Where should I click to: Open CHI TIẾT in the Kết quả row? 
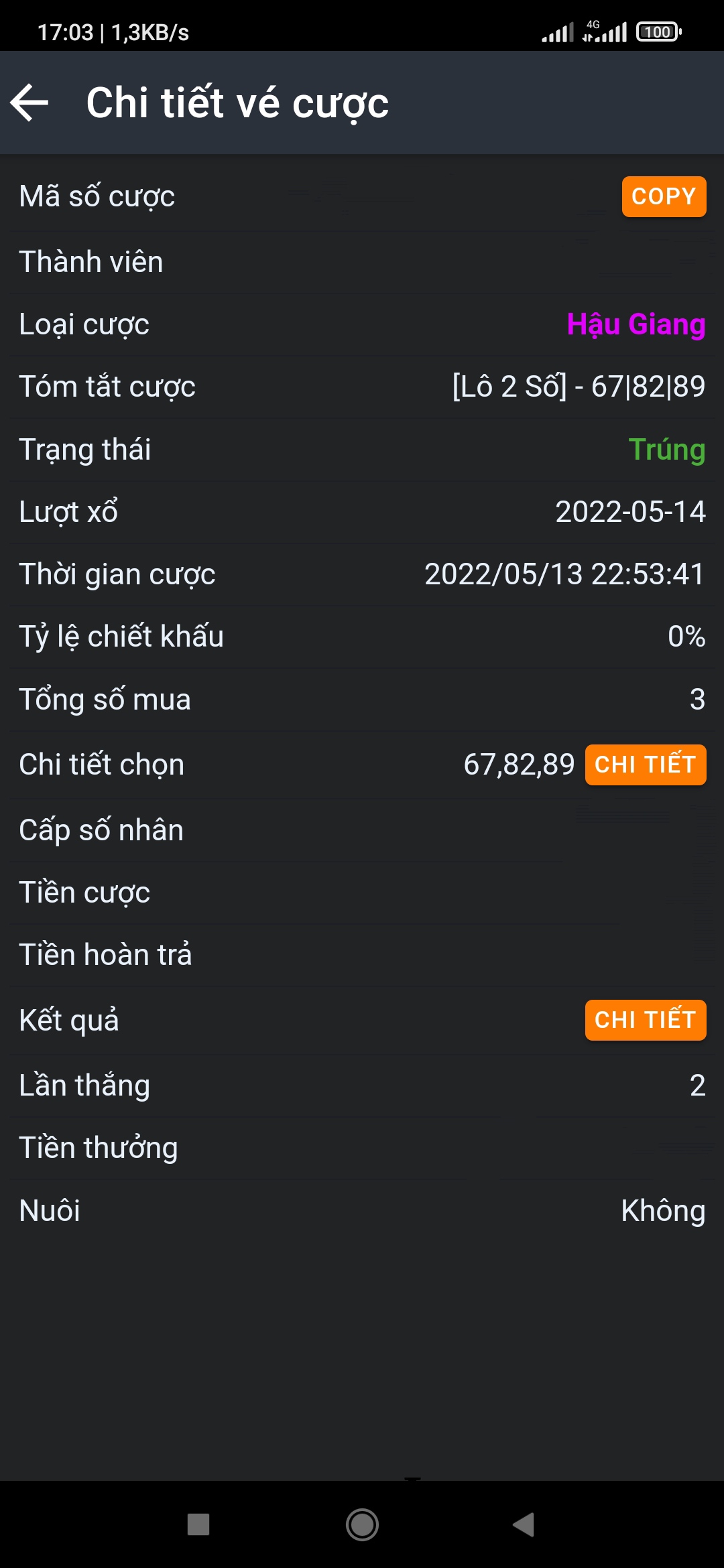click(645, 1020)
